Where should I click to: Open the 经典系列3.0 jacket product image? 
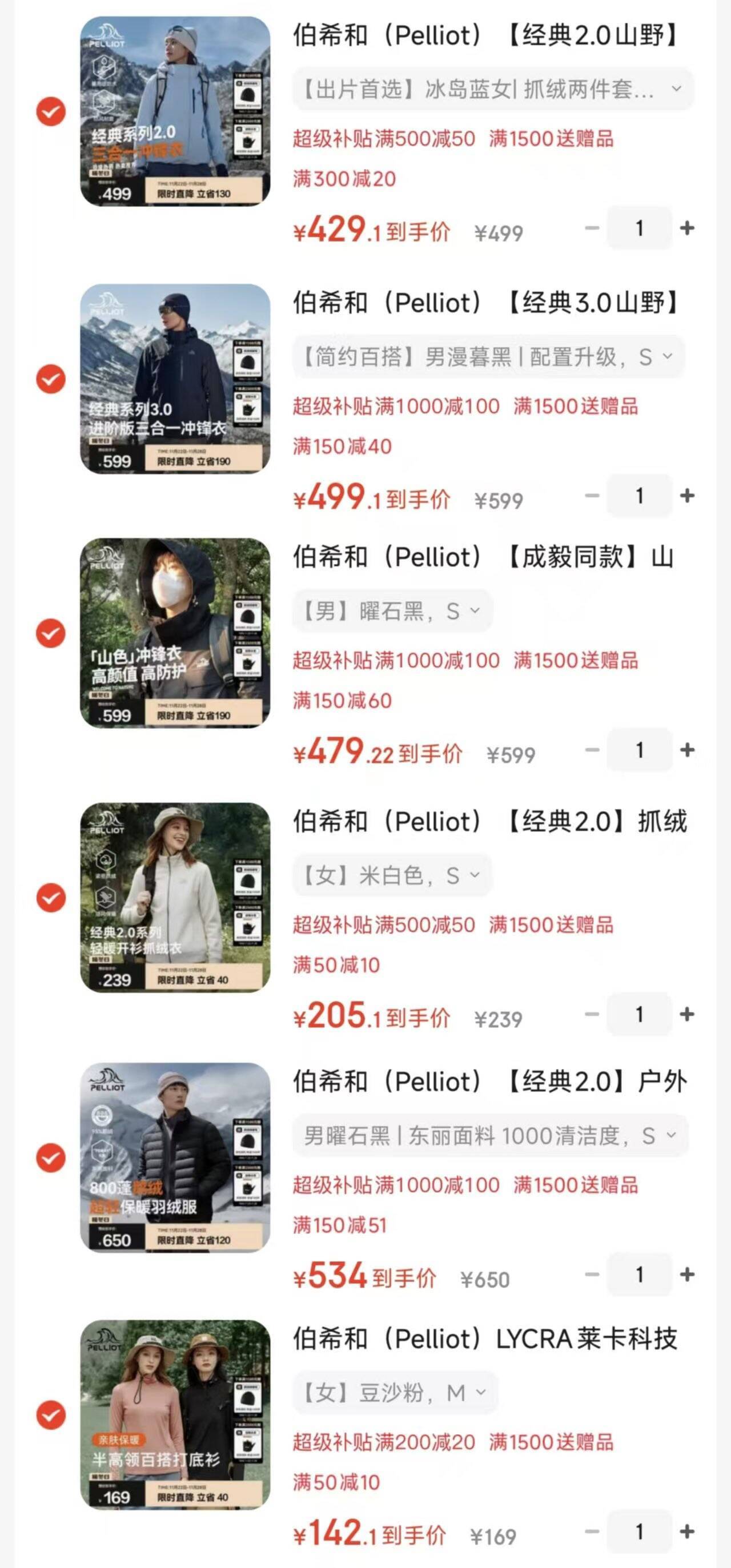tap(175, 379)
